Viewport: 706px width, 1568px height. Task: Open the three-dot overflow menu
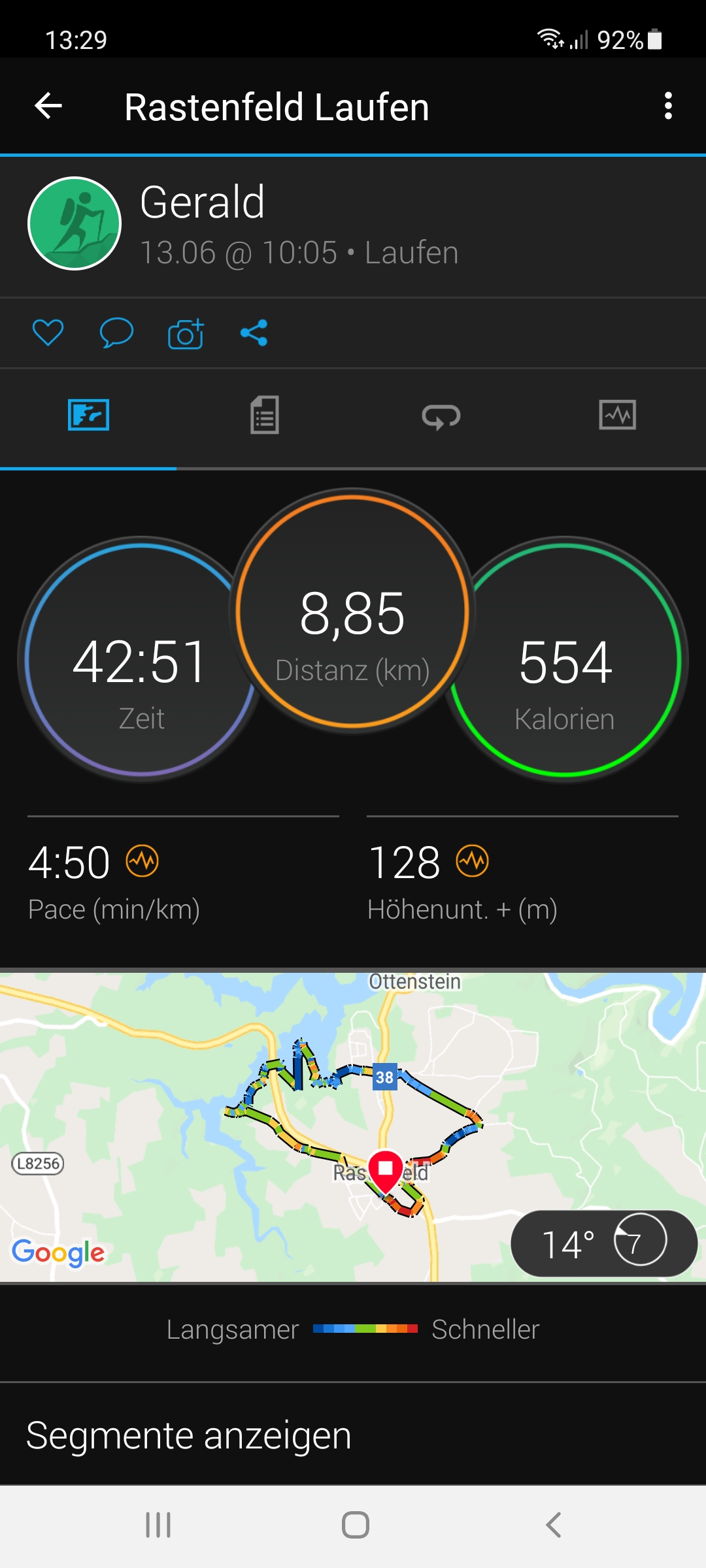667,106
